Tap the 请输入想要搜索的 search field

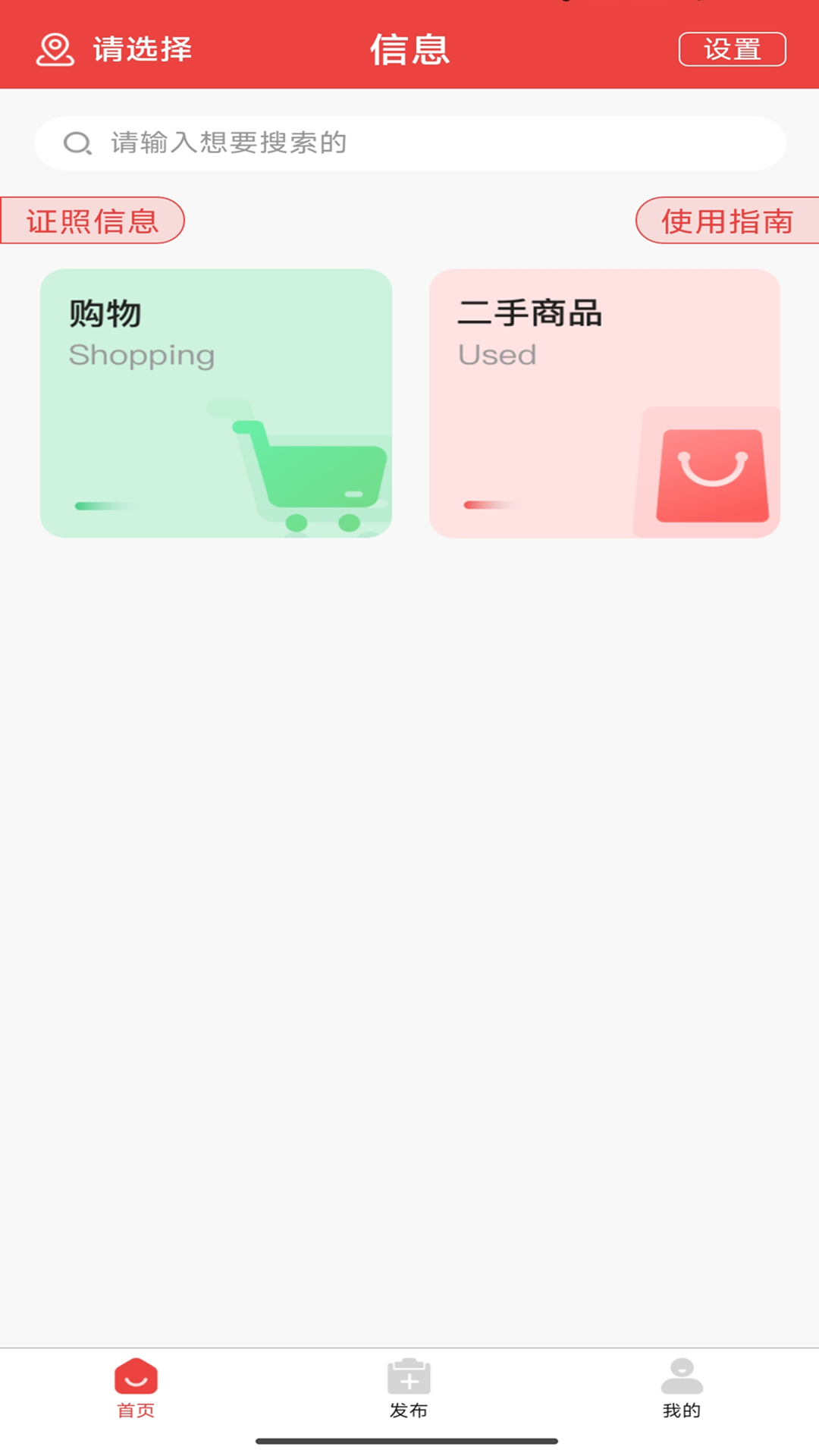tap(409, 143)
